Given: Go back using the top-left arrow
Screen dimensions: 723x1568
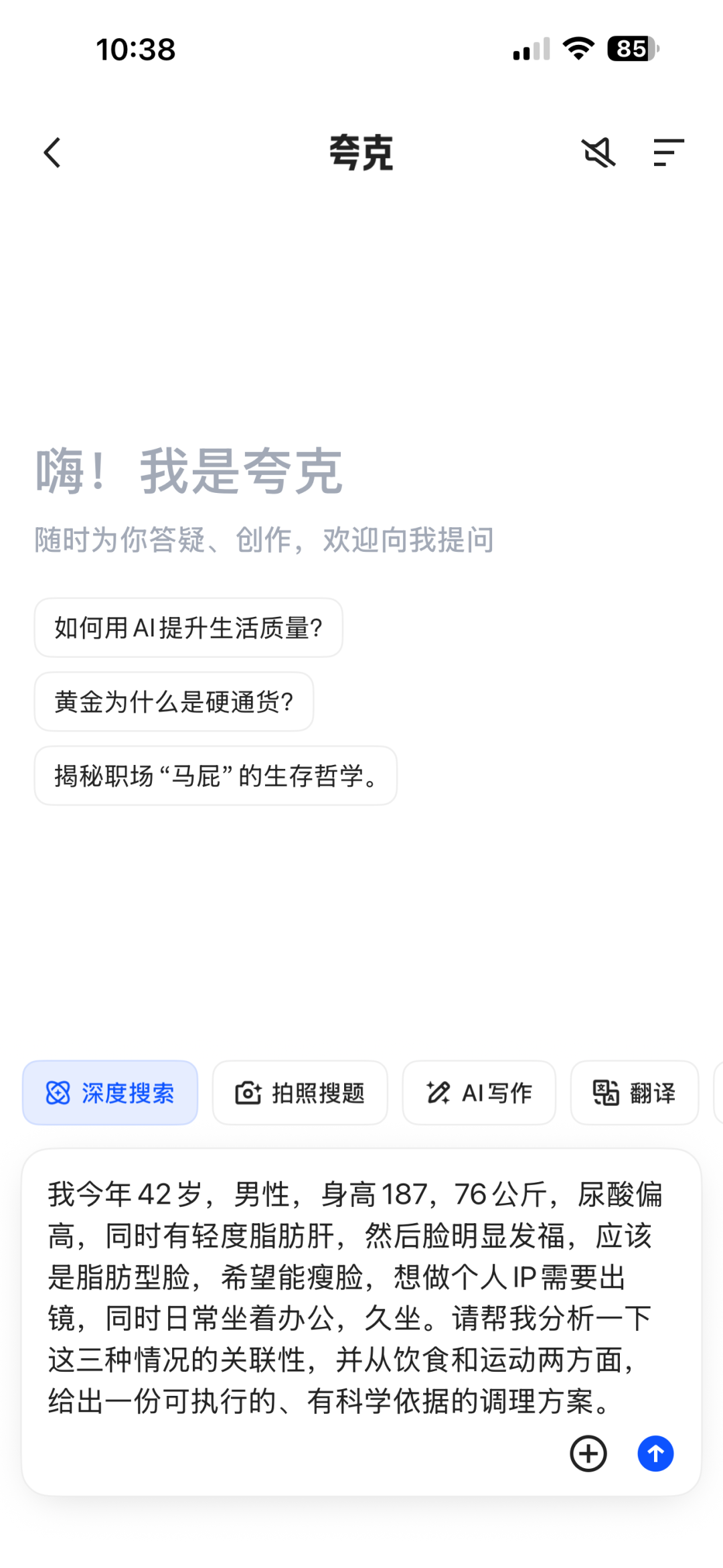Looking at the screenshot, I should [x=52, y=153].
